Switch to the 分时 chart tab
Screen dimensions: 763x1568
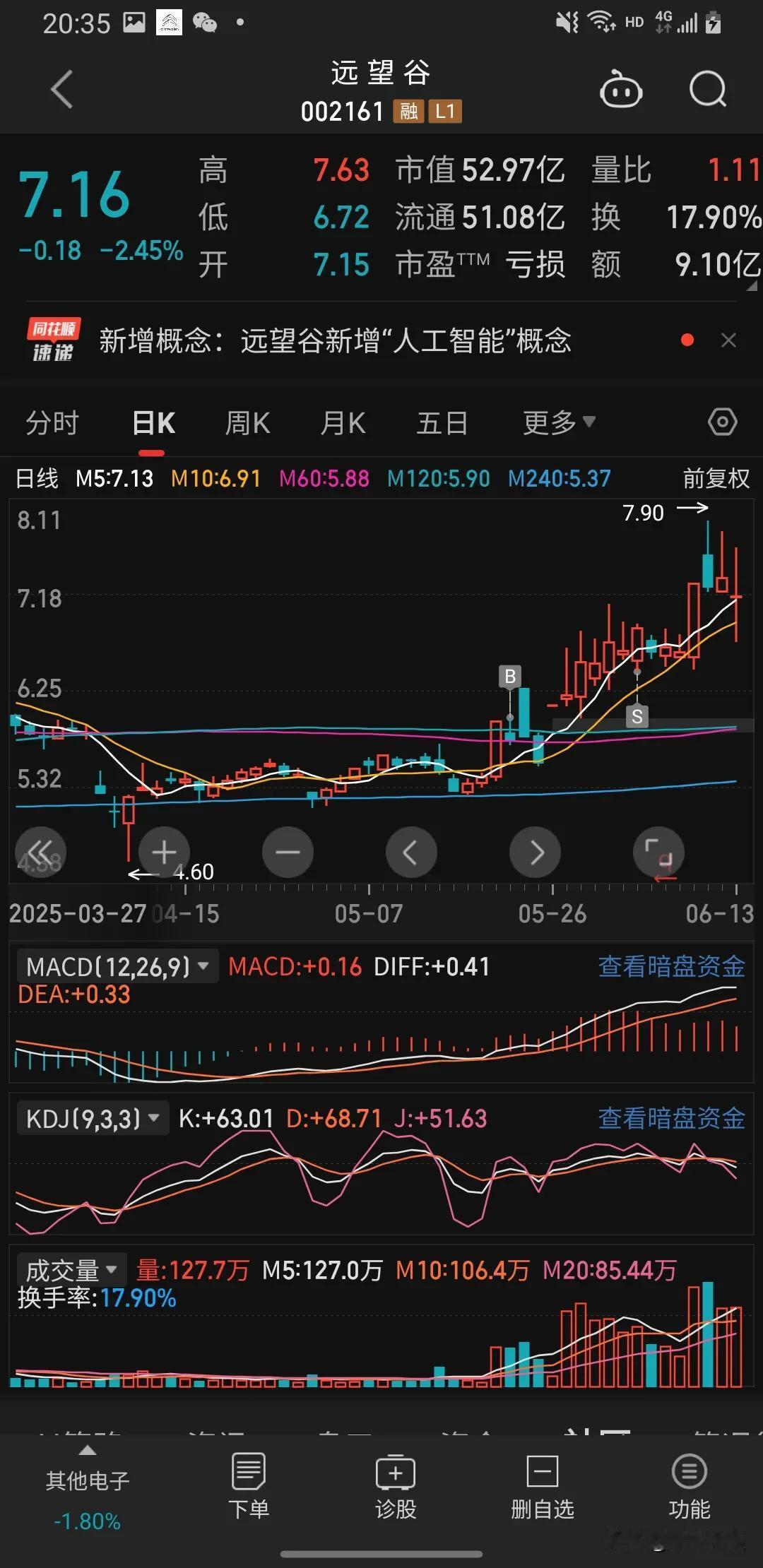[52, 423]
